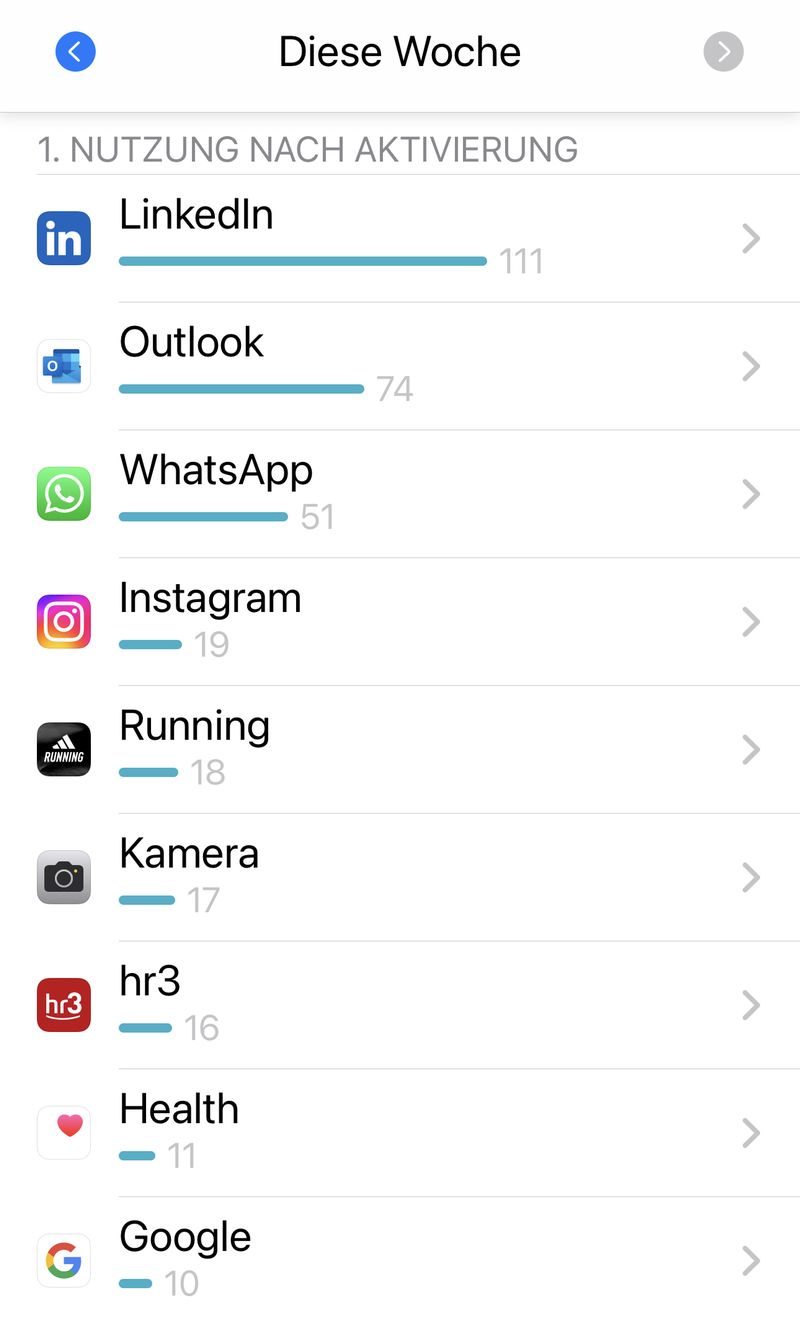The width and height of the screenshot is (800, 1322).
Task: View Health app details
Action: tap(400, 1133)
